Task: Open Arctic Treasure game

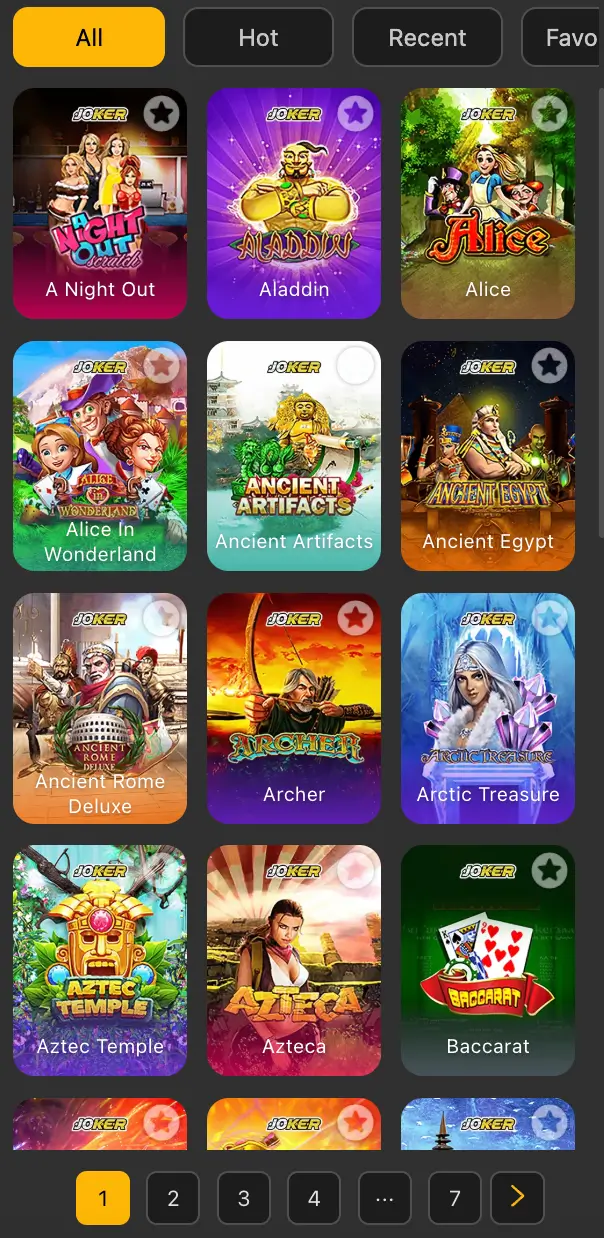Action: [x=488, y=709]
